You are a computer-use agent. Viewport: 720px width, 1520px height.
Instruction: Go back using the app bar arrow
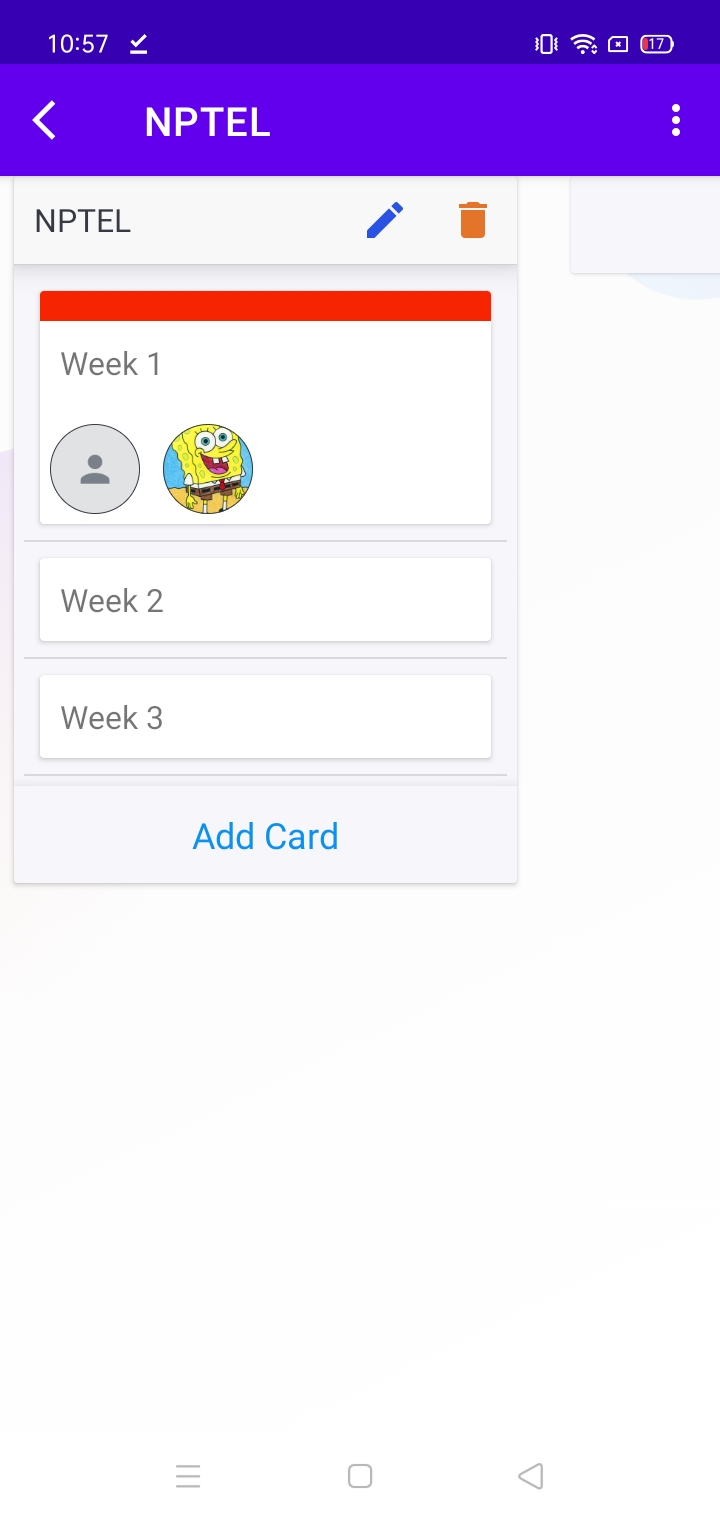45,120
